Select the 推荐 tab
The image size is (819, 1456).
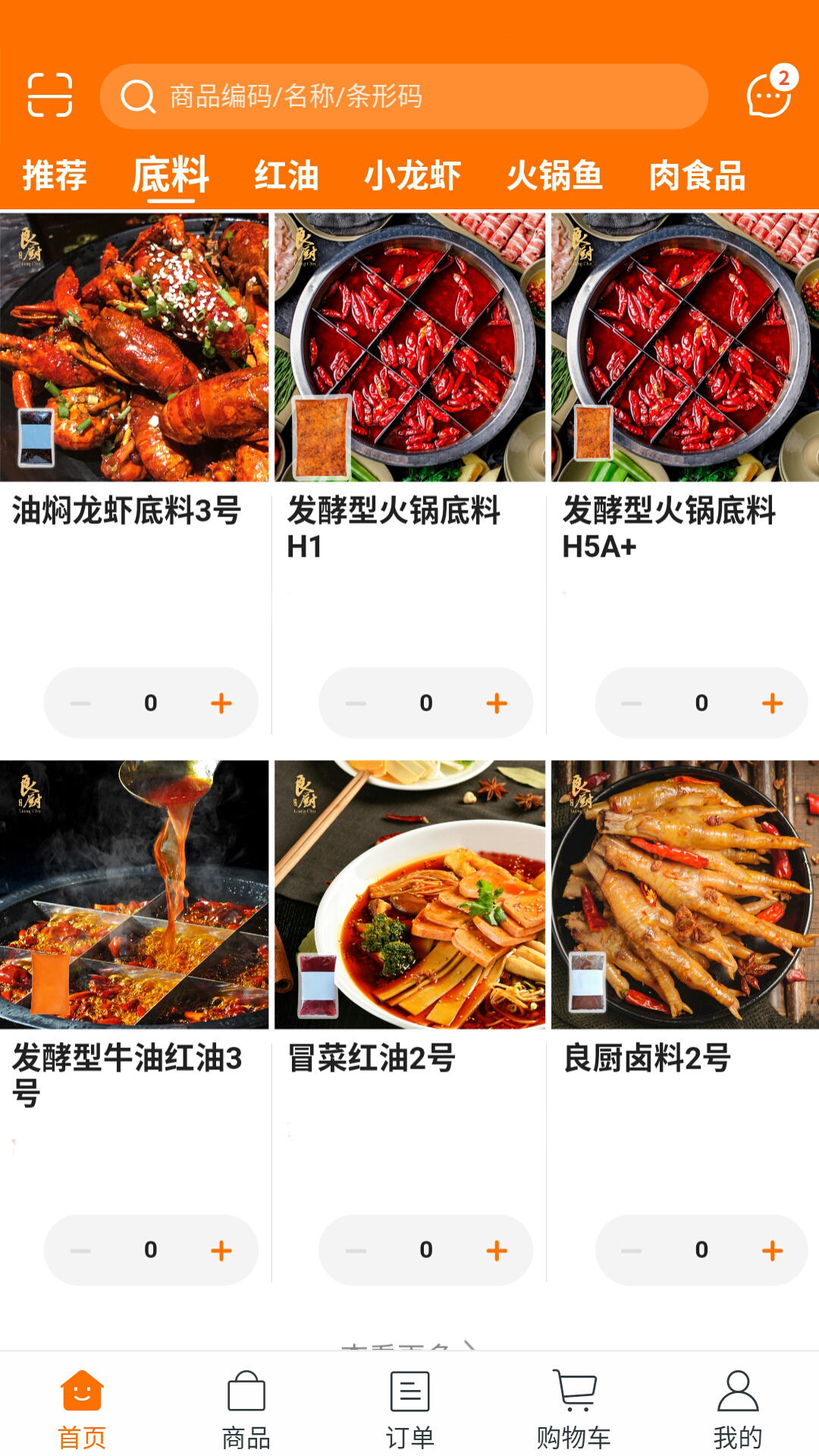point(55,176)
